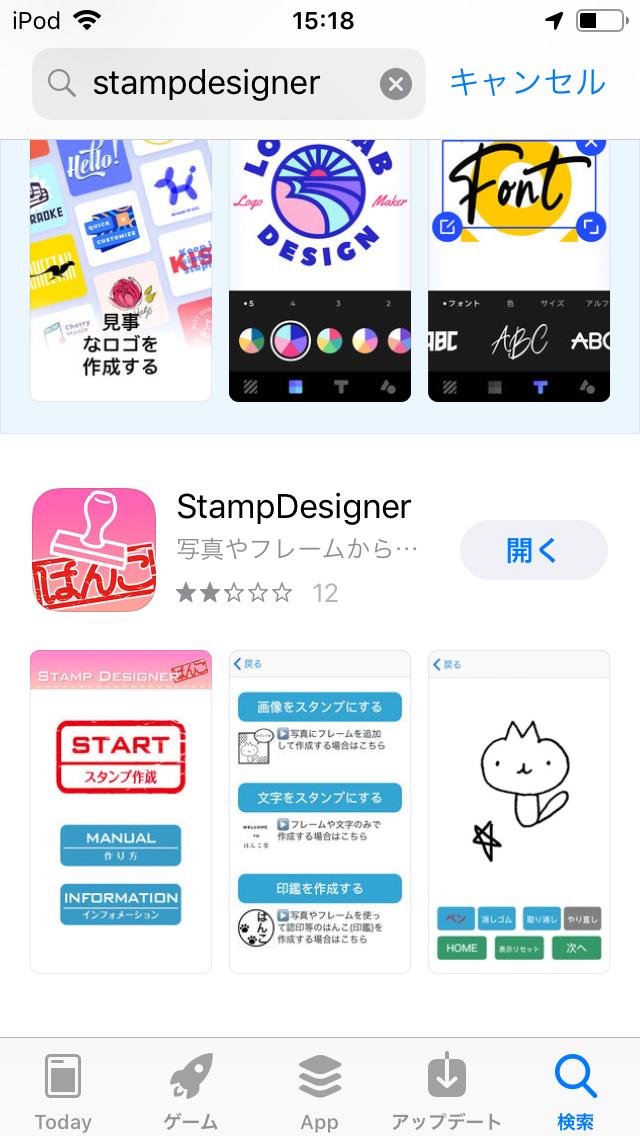Open StampDesigner with the 開く button
This screenshot has width=640, height=1136.
[533, 550]
